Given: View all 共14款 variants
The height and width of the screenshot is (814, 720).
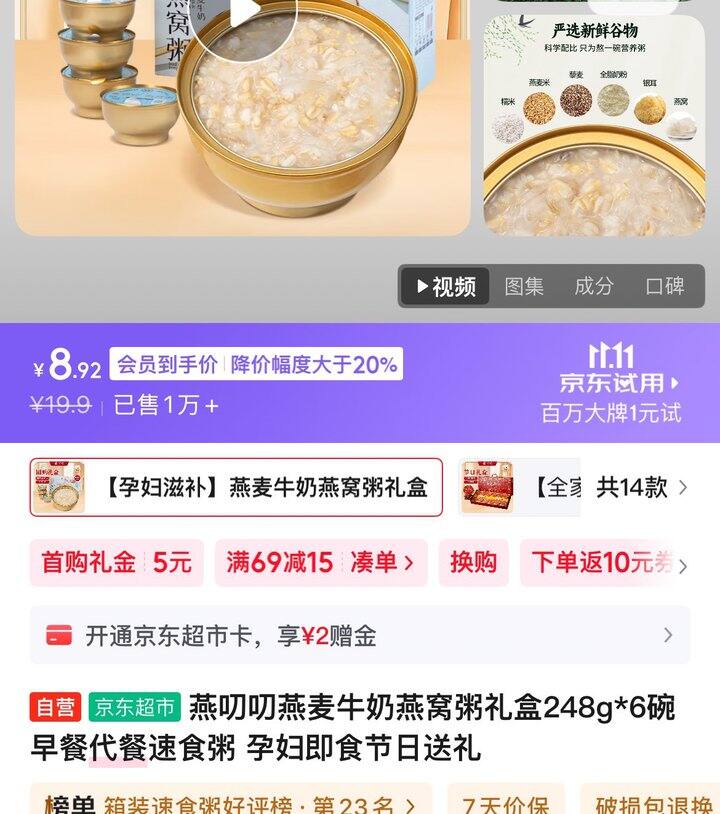Looking at the screenshot, I should point(642,488).
